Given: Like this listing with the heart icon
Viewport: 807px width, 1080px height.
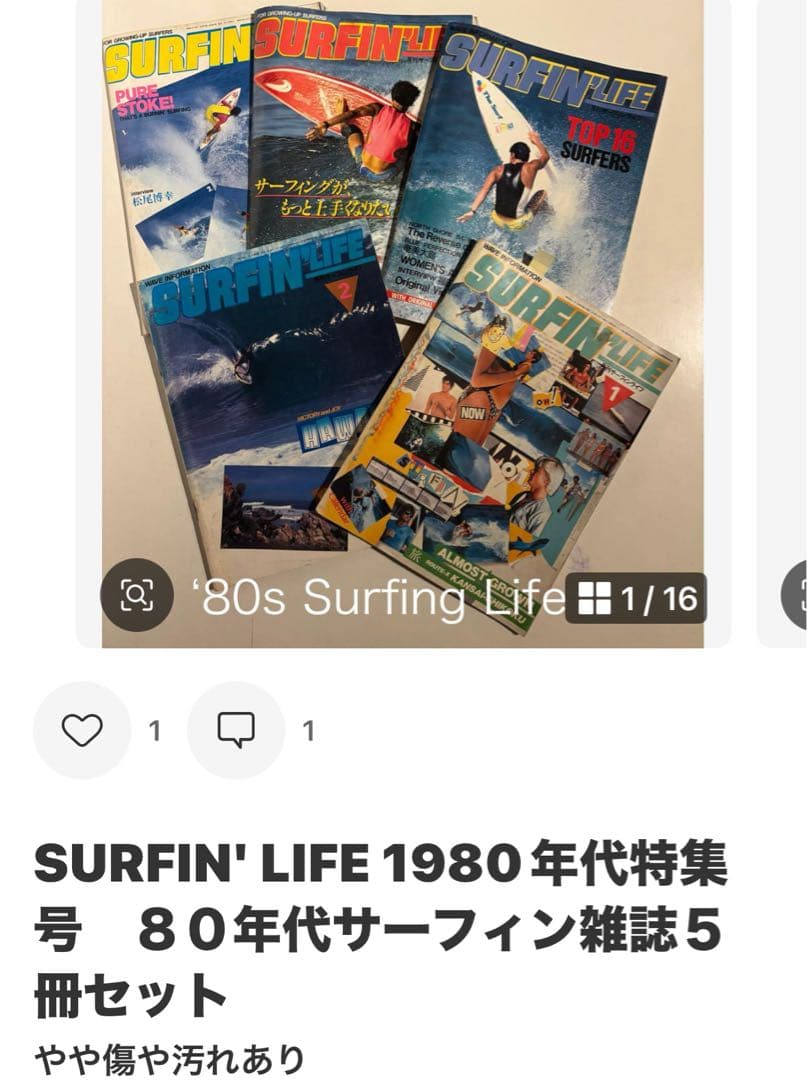Looking at the screenshot, I should [82, 731].
